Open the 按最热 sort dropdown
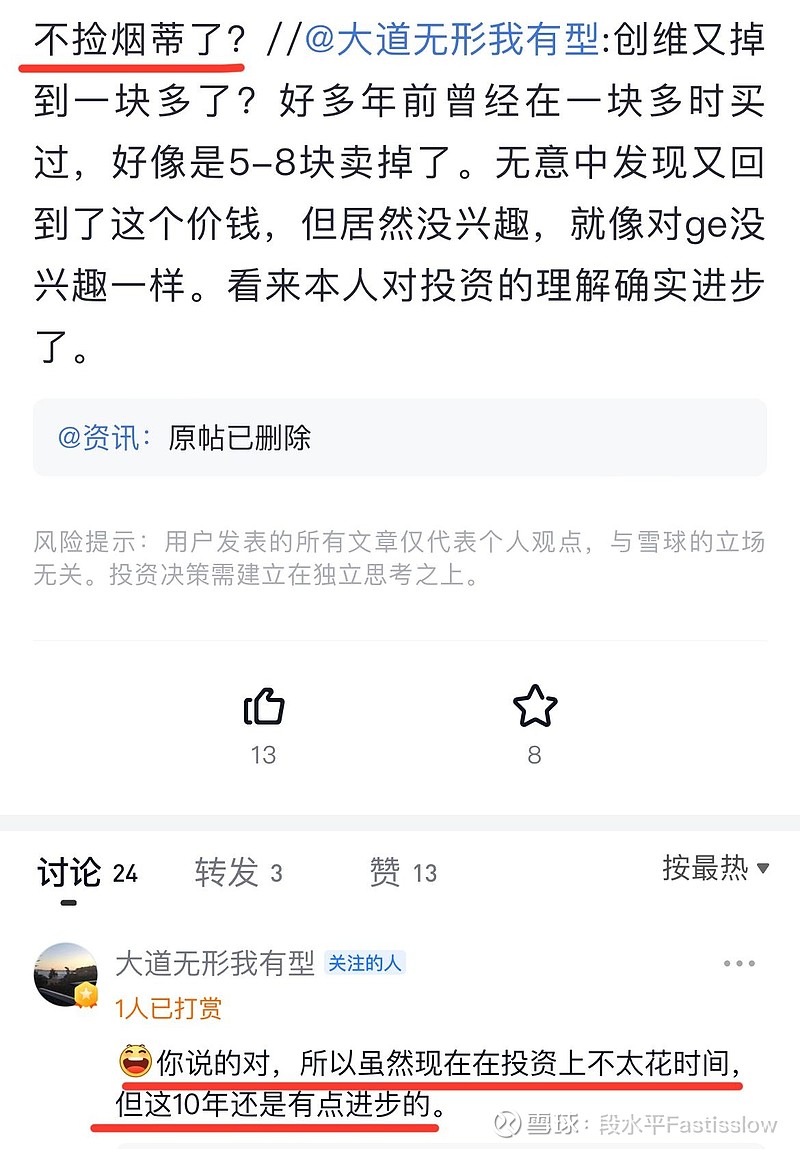The width and height of the screenshot is (800, 1149). 715,868
